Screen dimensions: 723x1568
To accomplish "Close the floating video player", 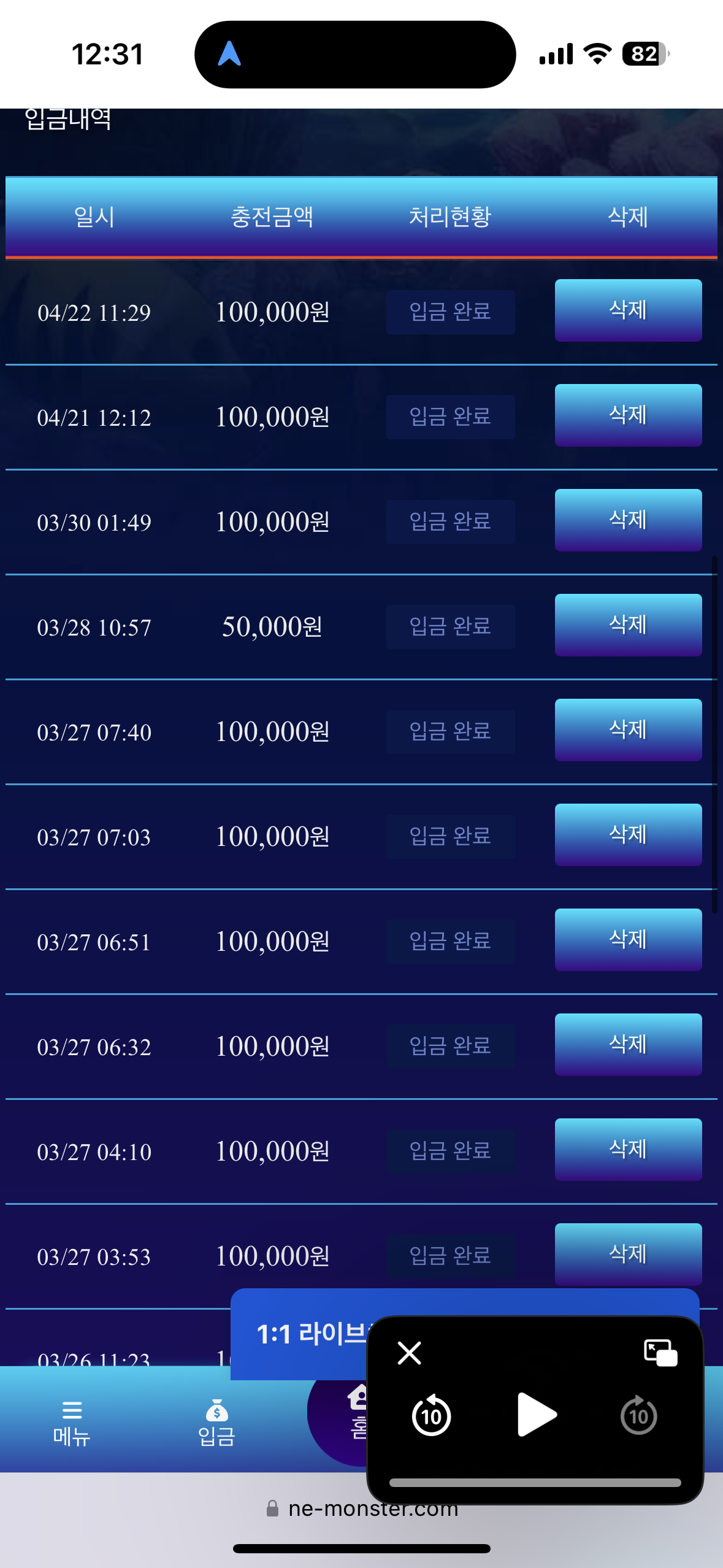I will (409, 1353).
